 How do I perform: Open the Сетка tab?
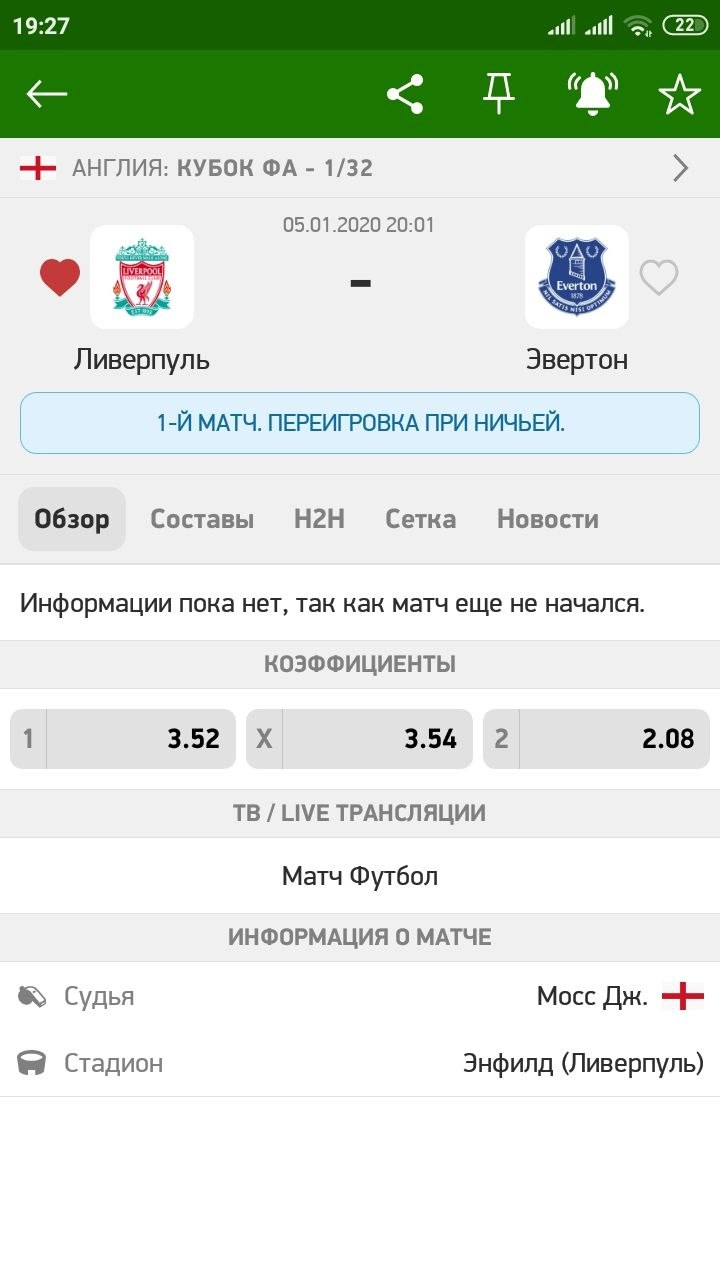click(420, 519)
